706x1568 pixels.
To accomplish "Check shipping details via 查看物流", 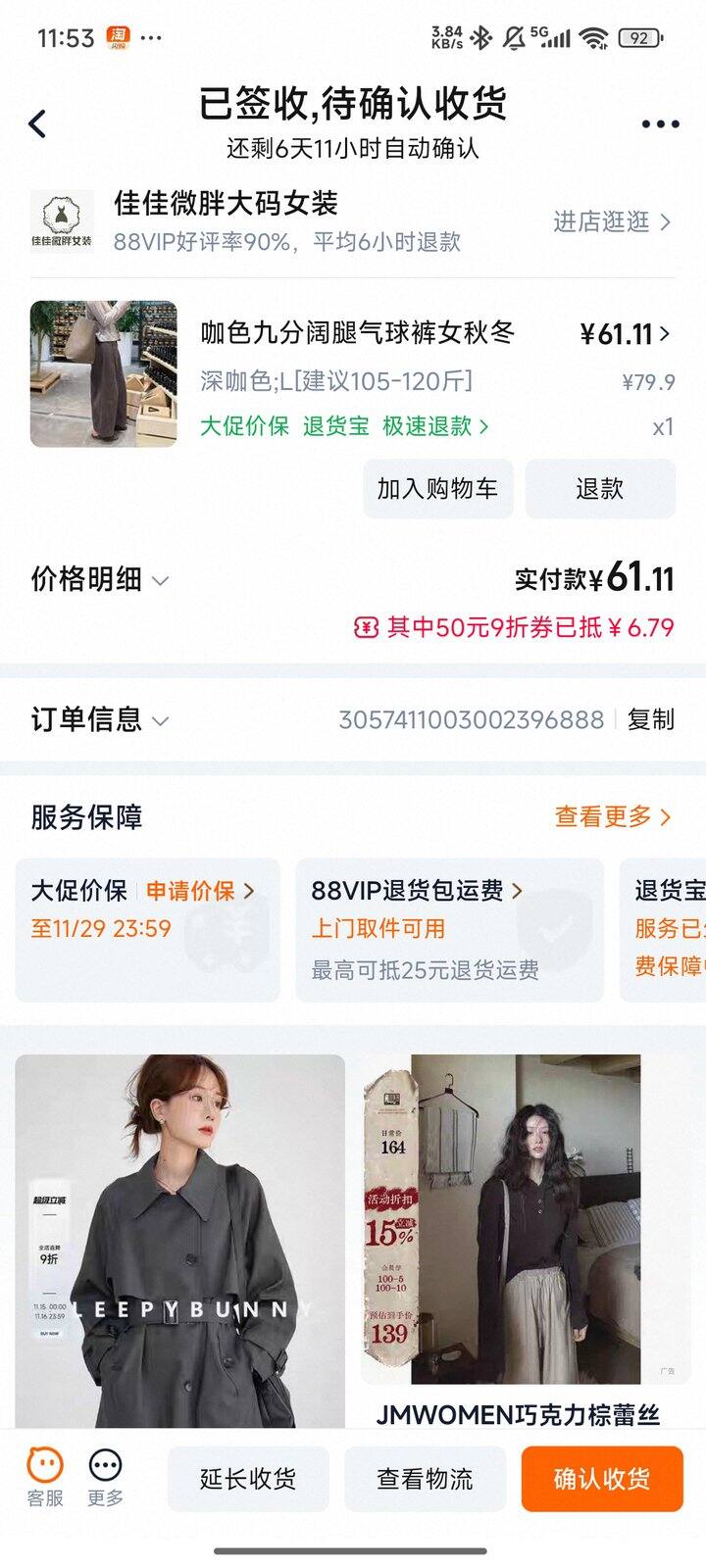I will pos(425,1478).
